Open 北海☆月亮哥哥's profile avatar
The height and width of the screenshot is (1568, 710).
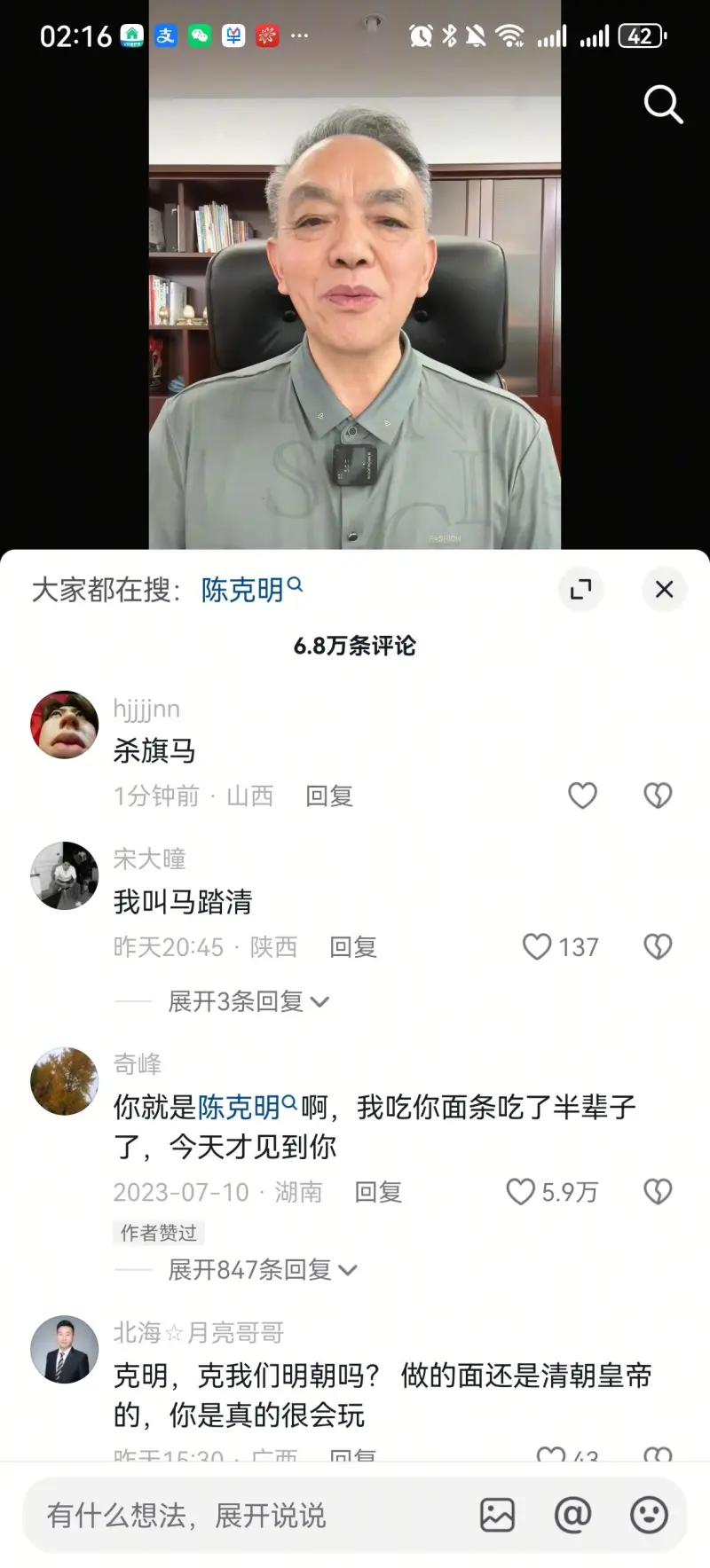tap(64, 1348)
